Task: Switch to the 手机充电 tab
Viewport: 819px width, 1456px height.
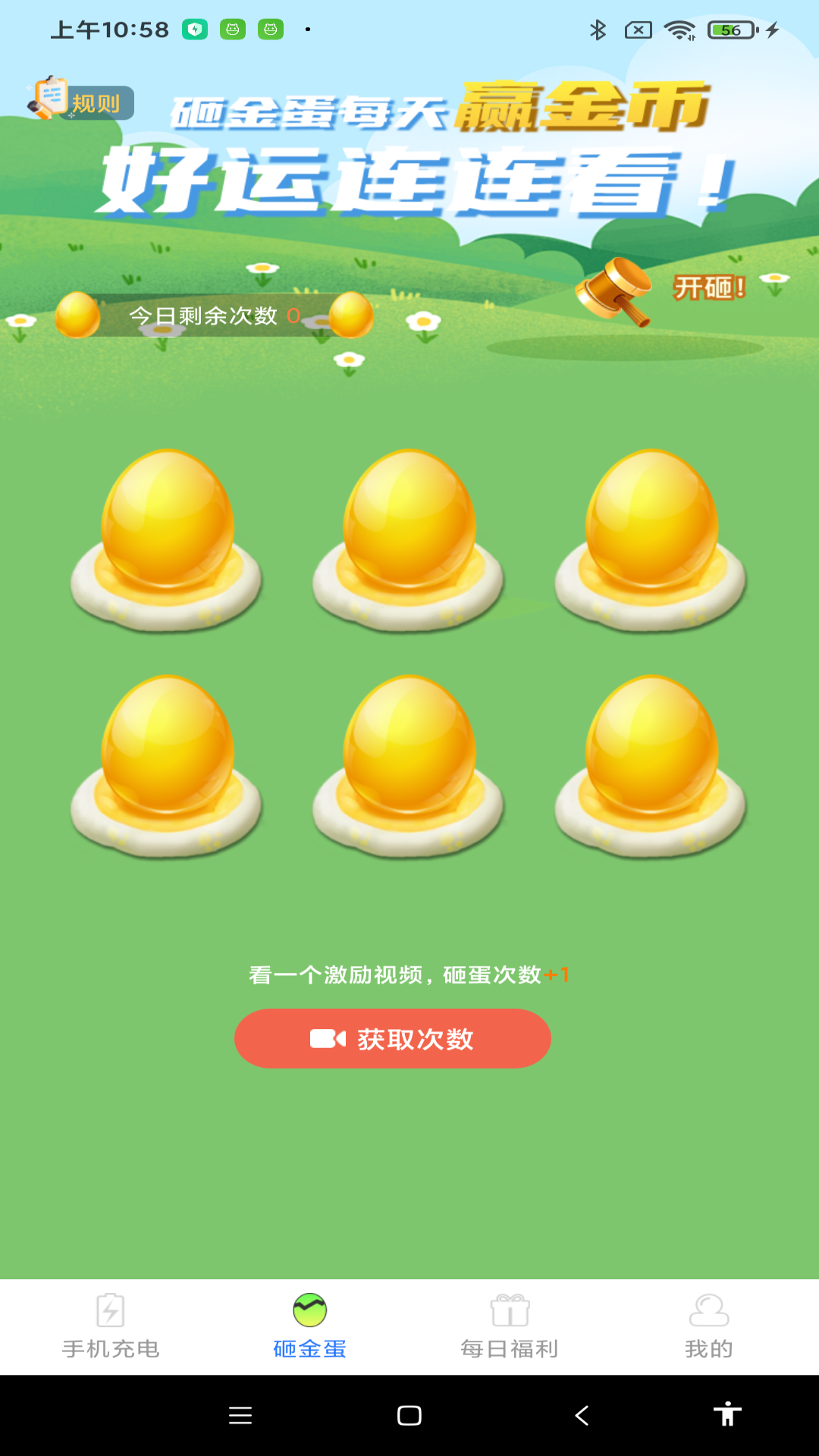Action: click(111, 1348)
